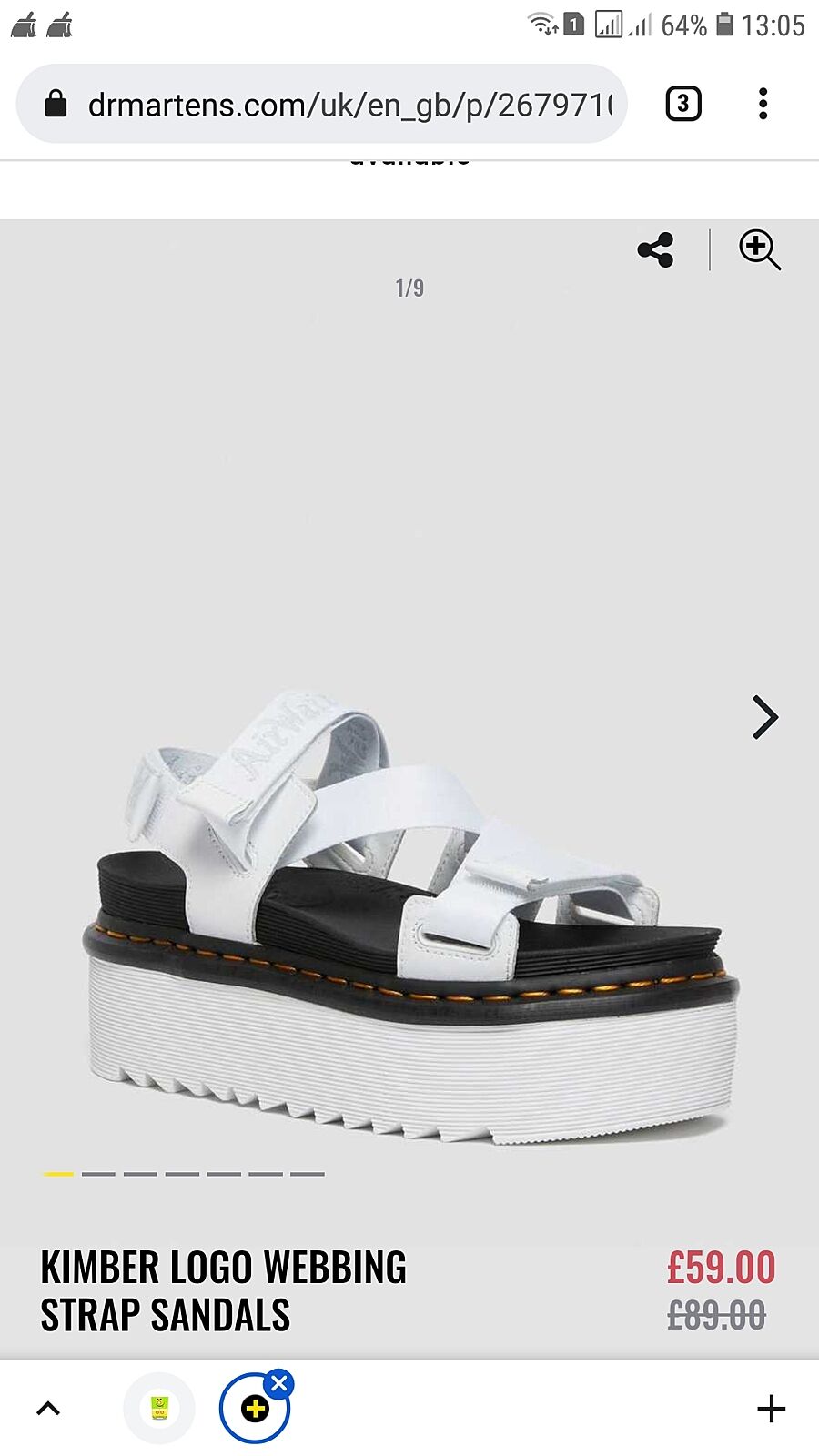Zoom into the product image
The image size is (819, 1456).
[759, 249]
